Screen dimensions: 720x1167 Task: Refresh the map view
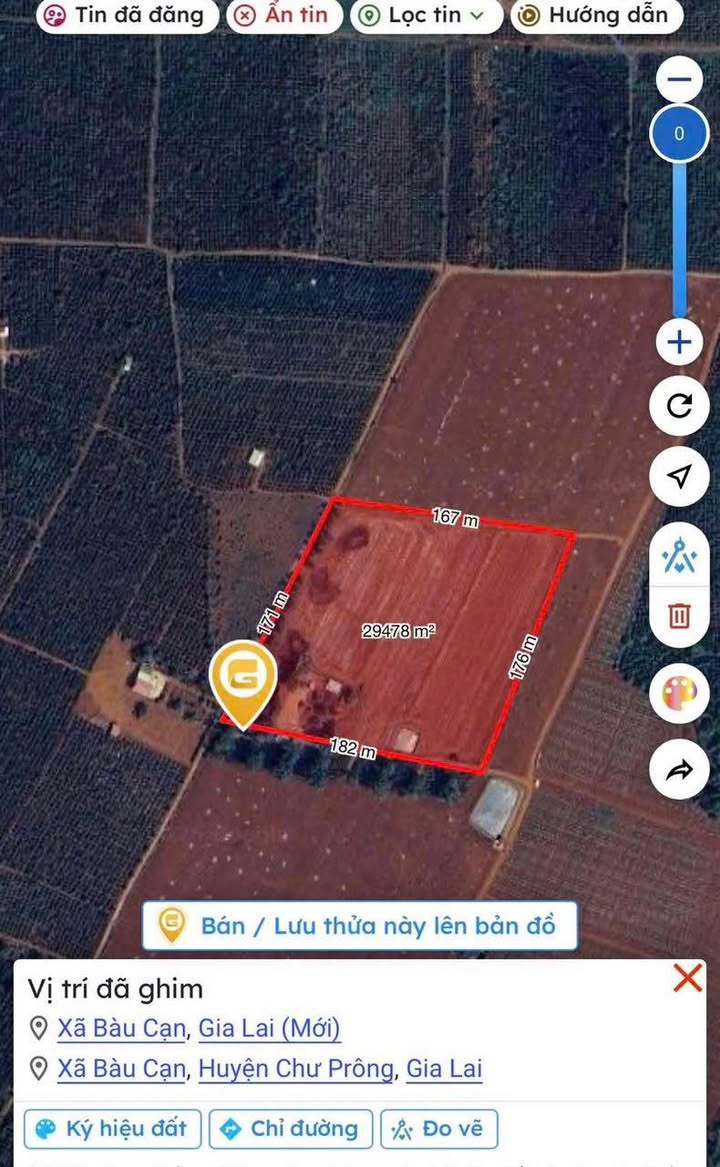[x=680, y=405]
